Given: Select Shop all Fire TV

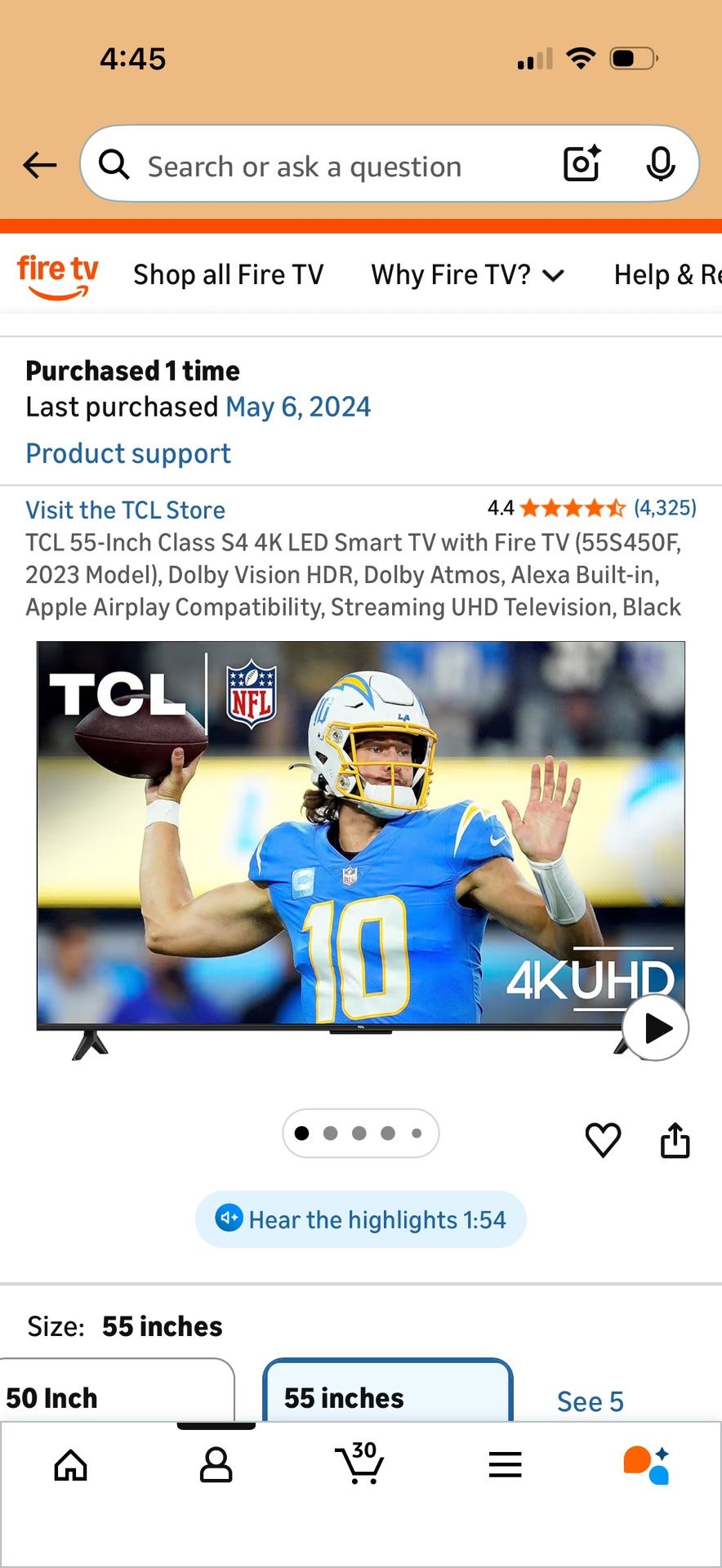Looking at the screenshot, I should [228, 275].
